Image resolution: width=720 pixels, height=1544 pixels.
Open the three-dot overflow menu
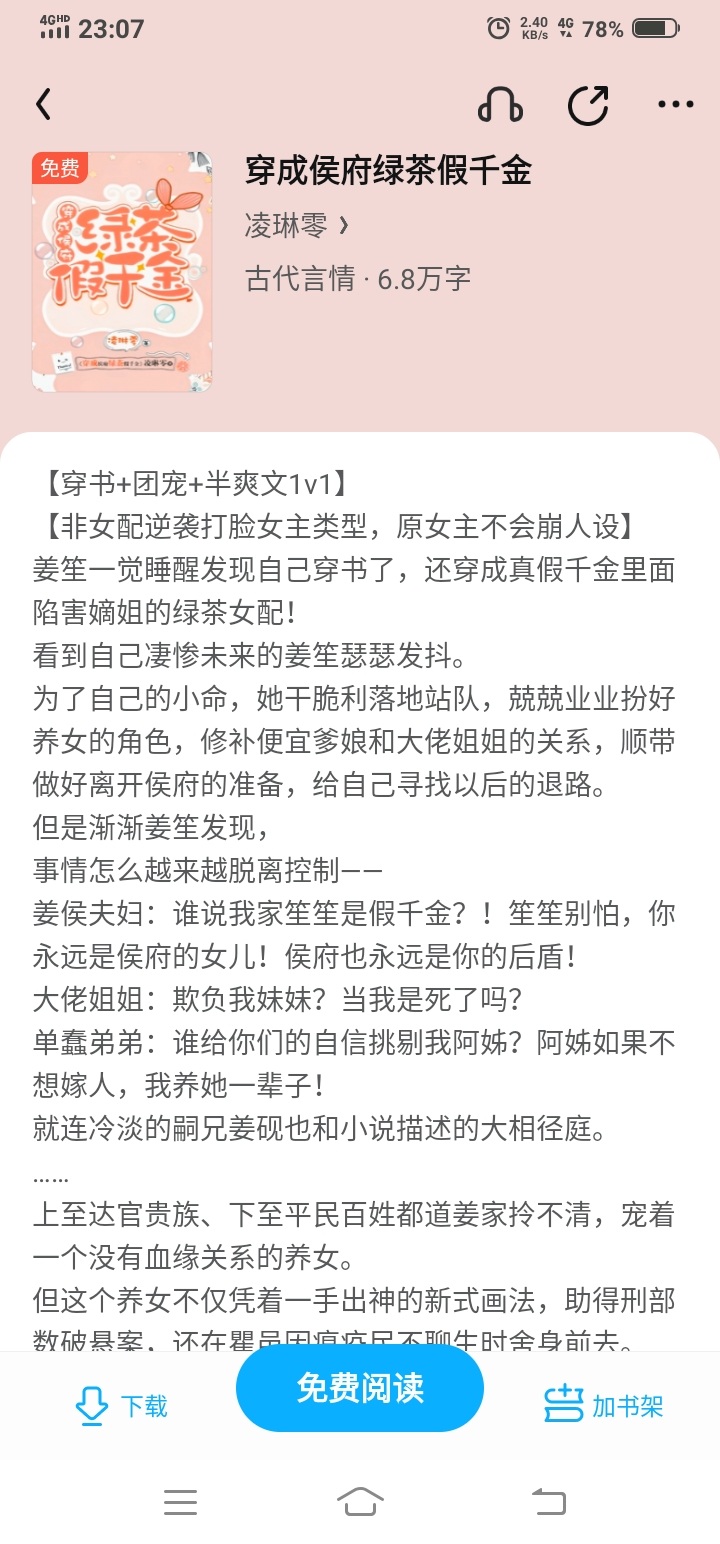(x=675, y=104)
